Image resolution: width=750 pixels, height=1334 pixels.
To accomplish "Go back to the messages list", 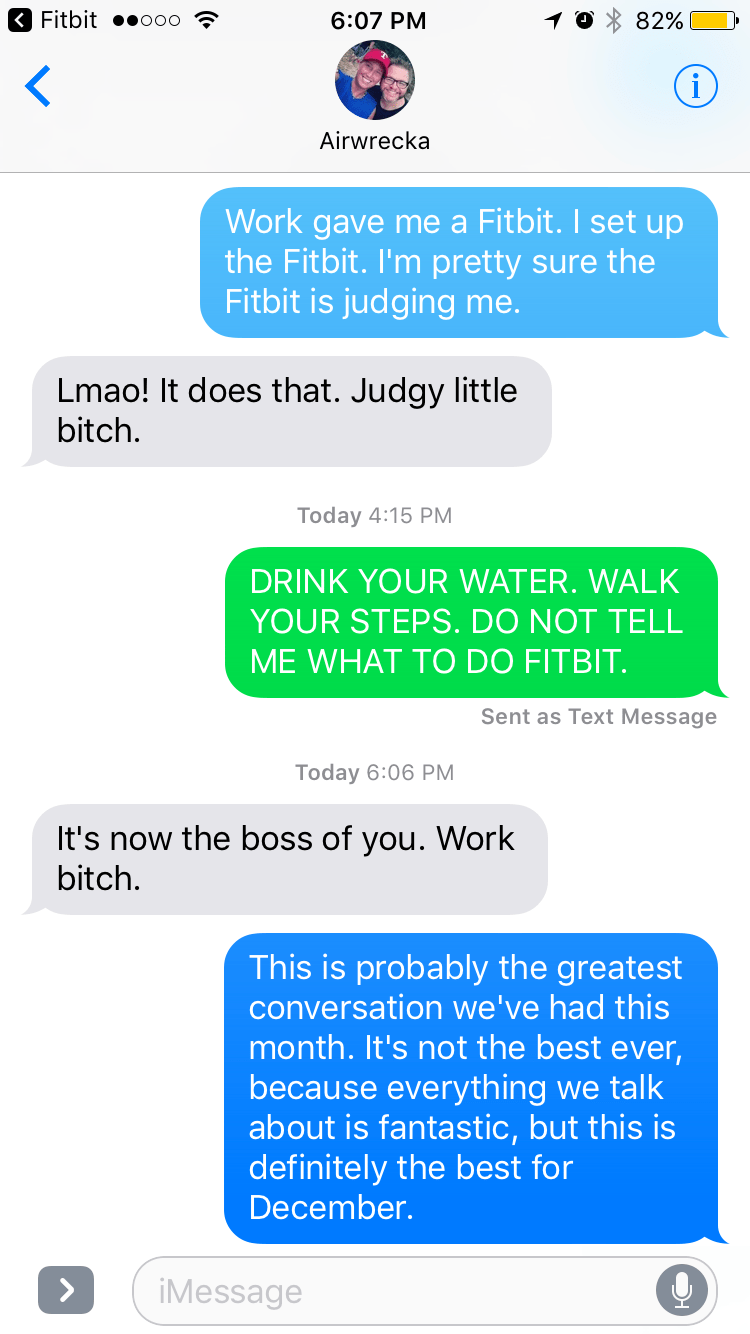I will click(x=38, y=87).
